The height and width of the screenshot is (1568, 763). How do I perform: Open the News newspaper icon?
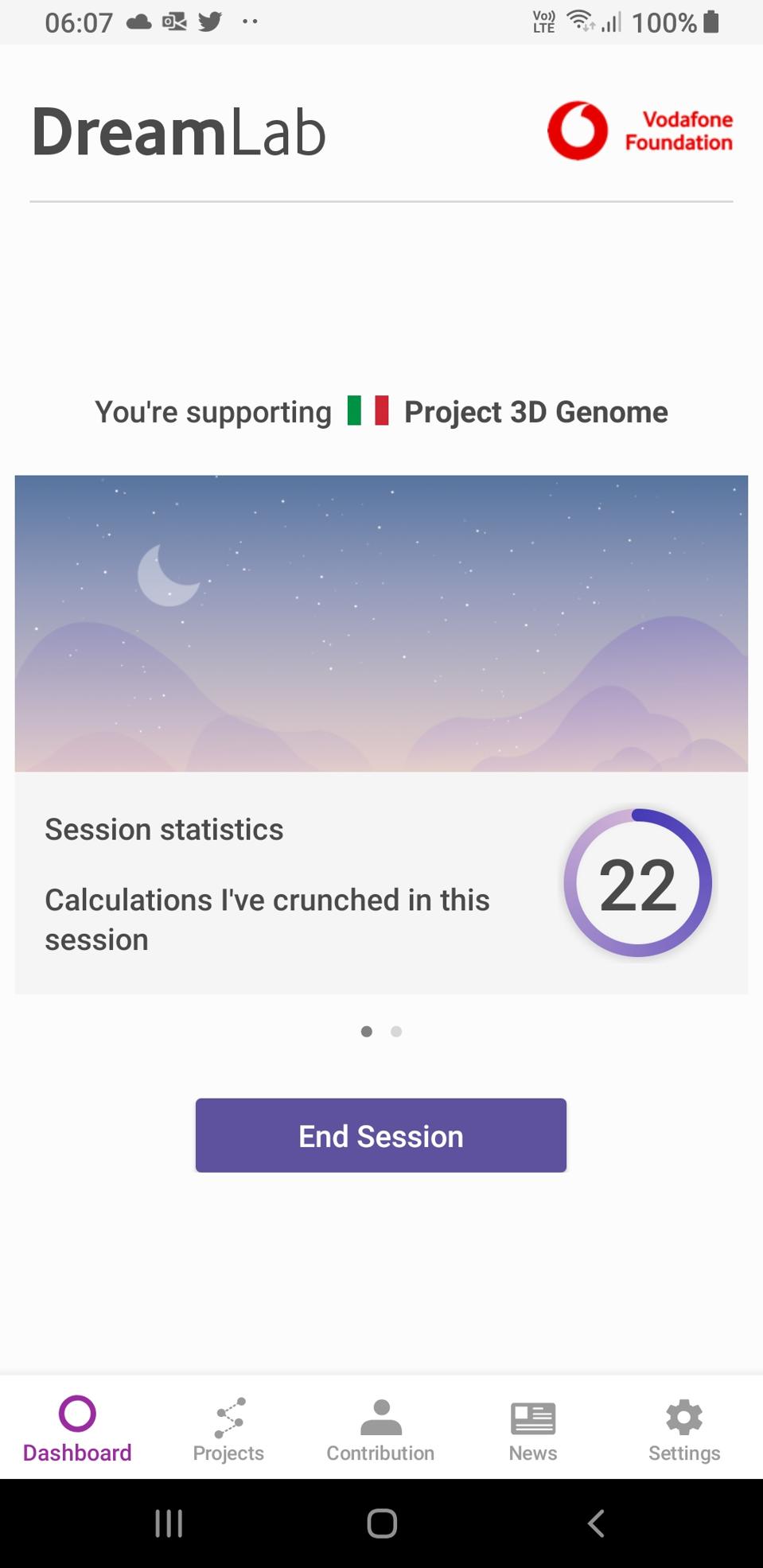pos(532,1417)
